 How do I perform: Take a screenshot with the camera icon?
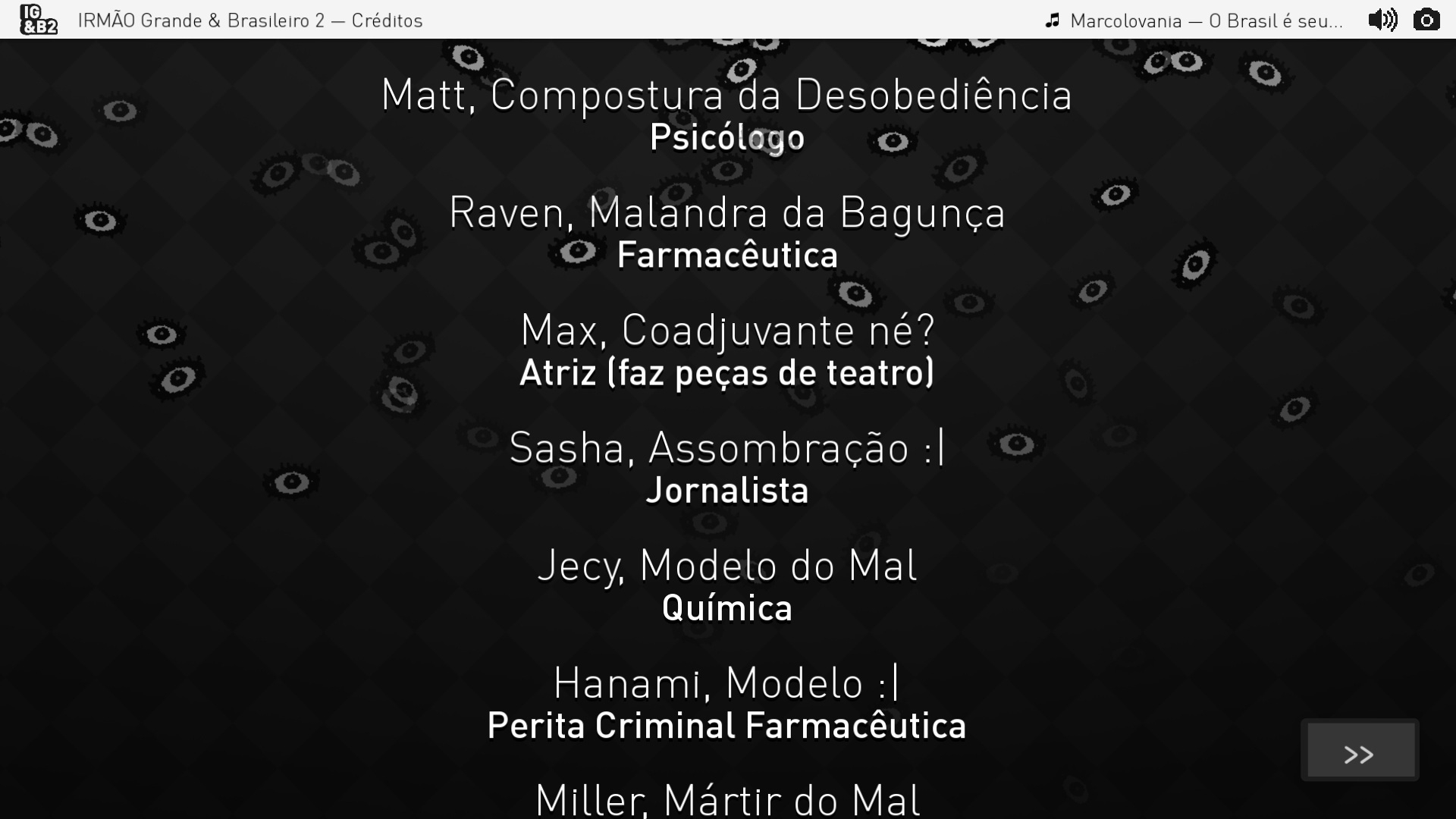(x=1426, y=20)
